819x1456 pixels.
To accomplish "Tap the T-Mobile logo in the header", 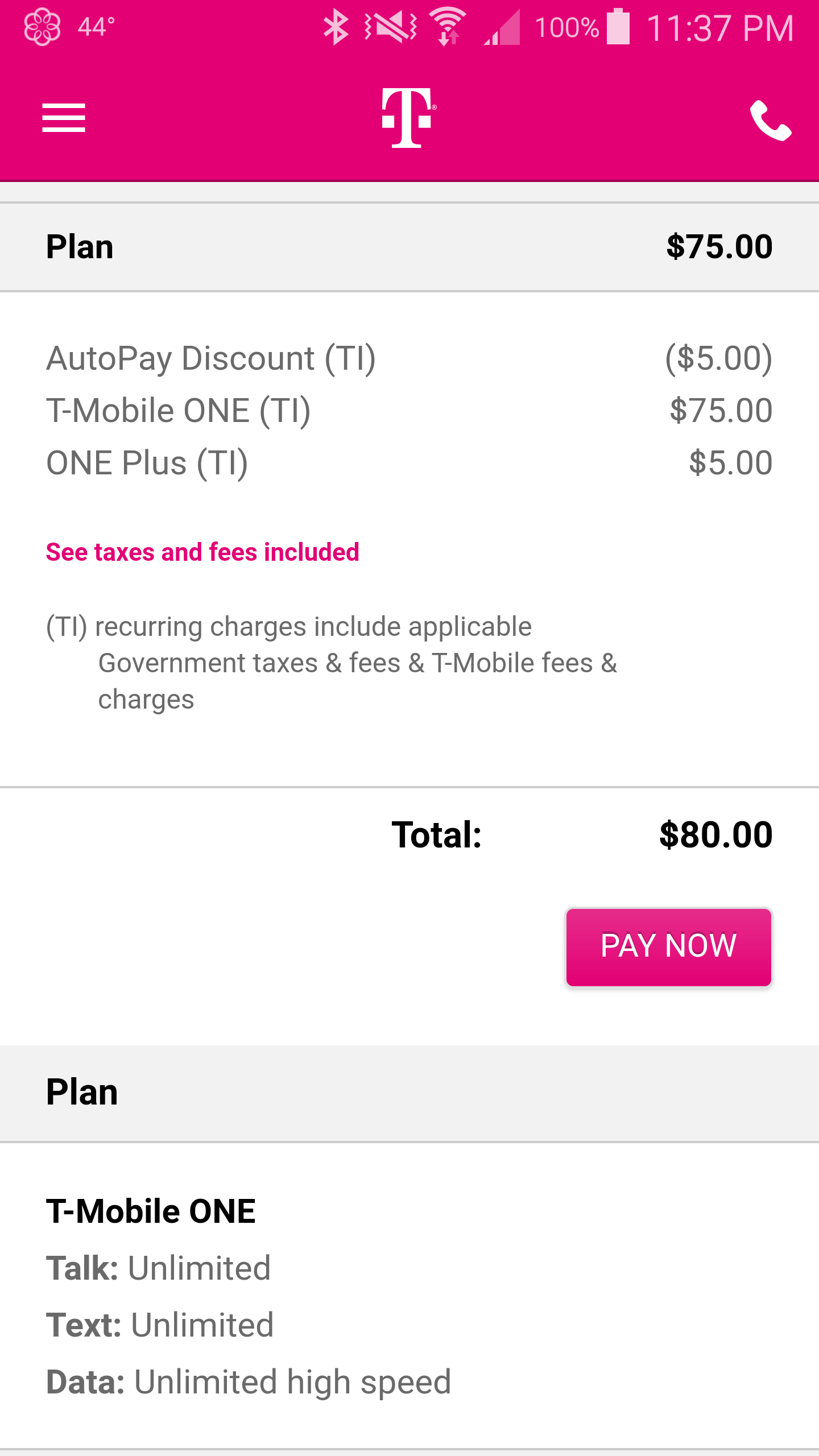I will click(x=408, y=117).
